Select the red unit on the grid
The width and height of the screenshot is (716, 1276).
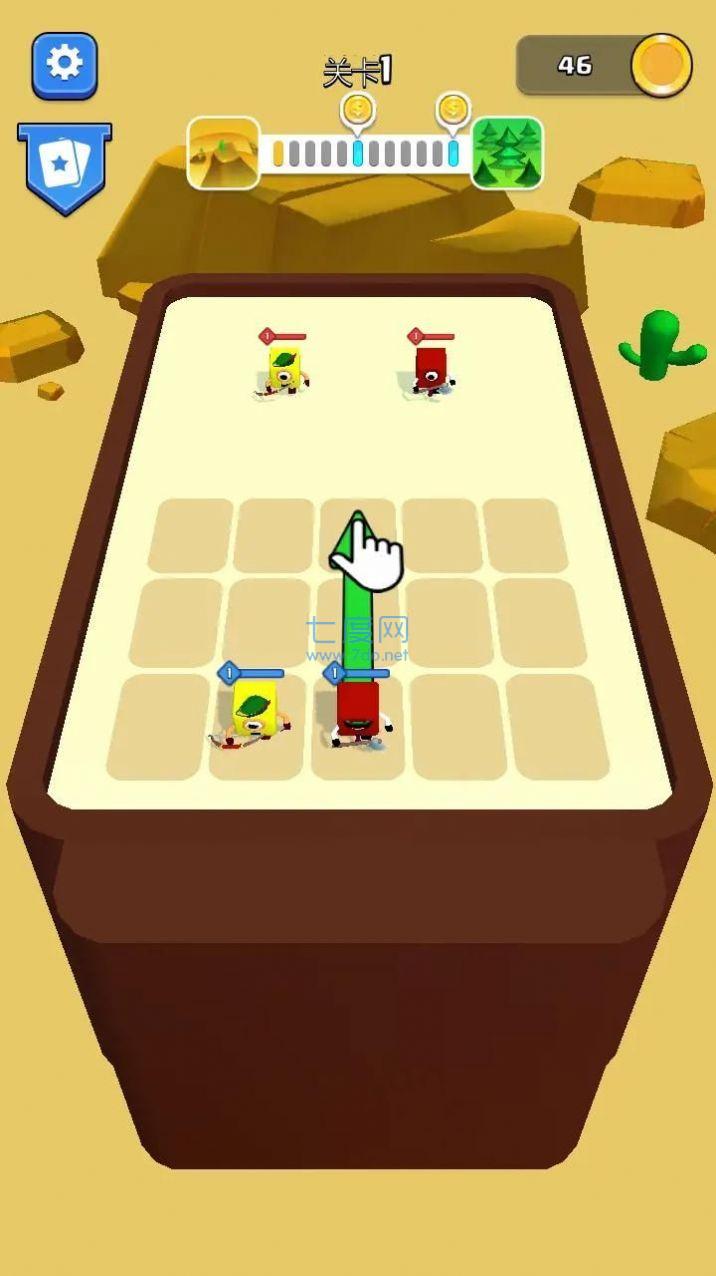tap(358, 714)
